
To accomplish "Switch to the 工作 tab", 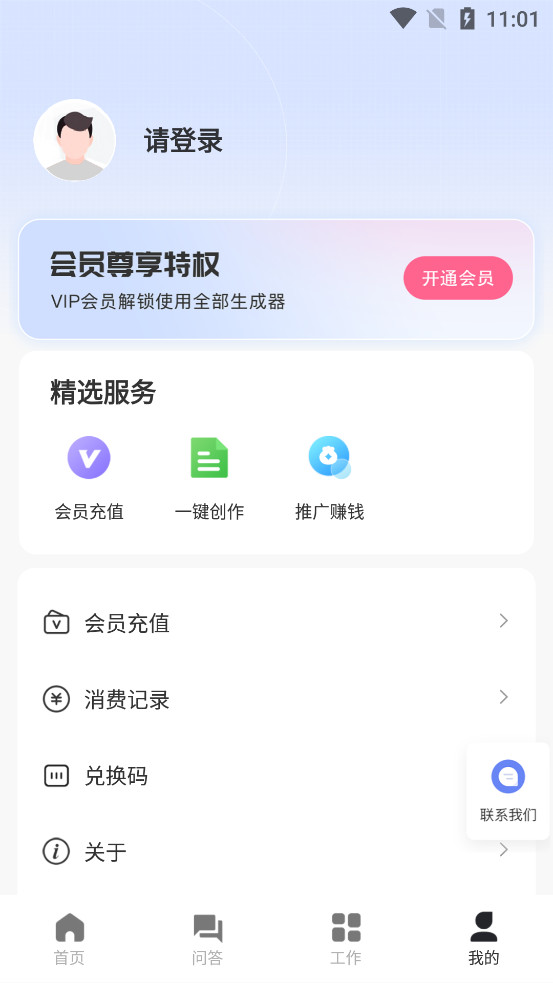I will coord(345,938).
